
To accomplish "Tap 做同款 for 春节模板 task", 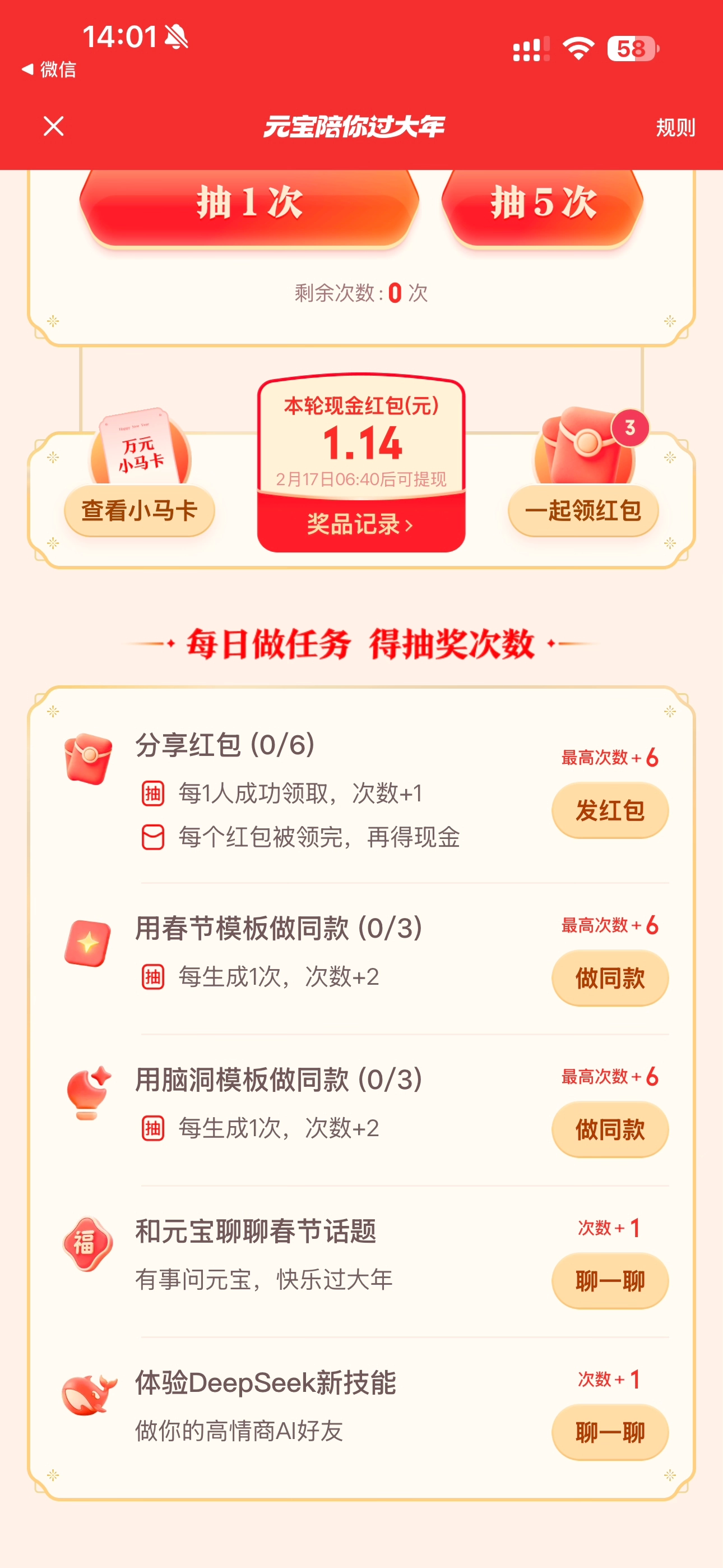I will pyautogui.click(x=610, y=978).
